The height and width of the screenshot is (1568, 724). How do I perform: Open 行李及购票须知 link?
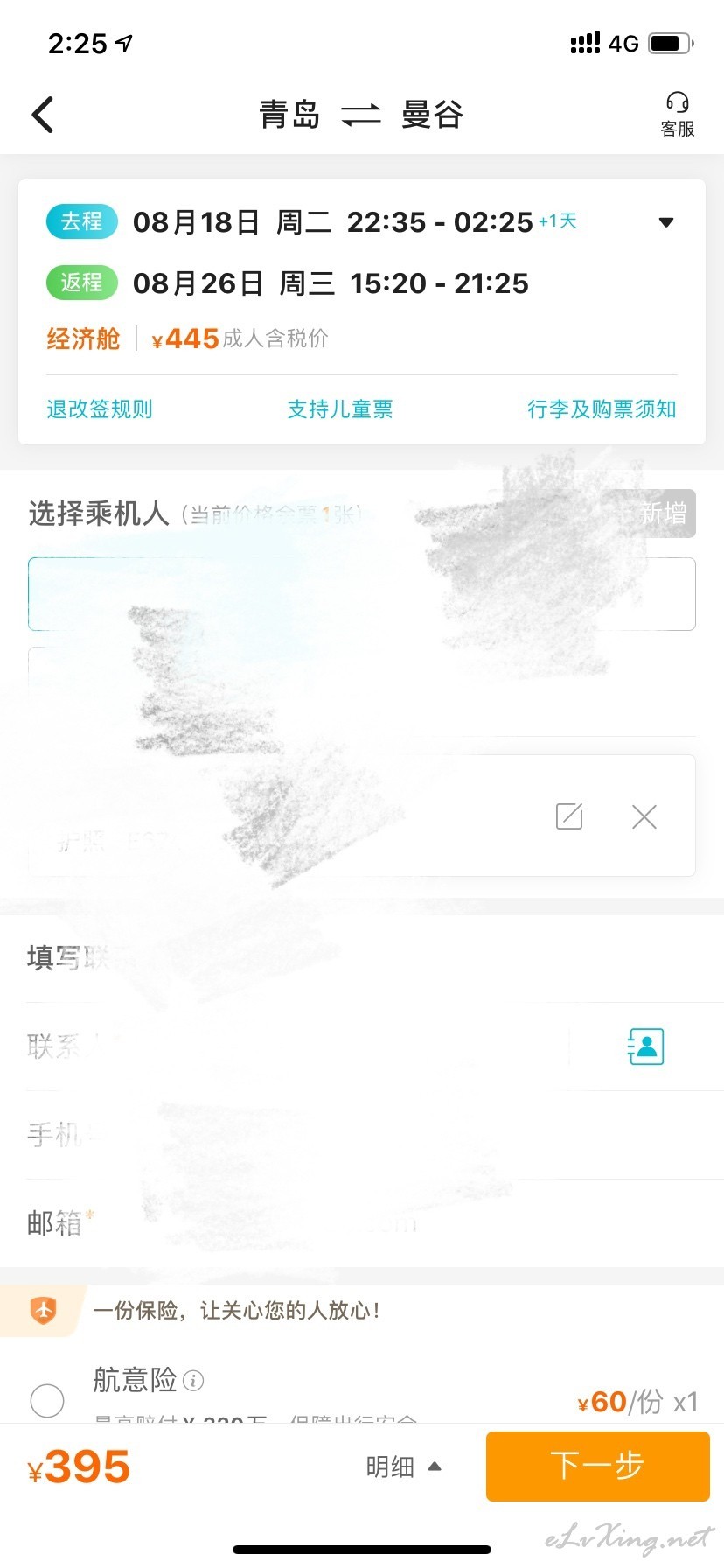602,409
